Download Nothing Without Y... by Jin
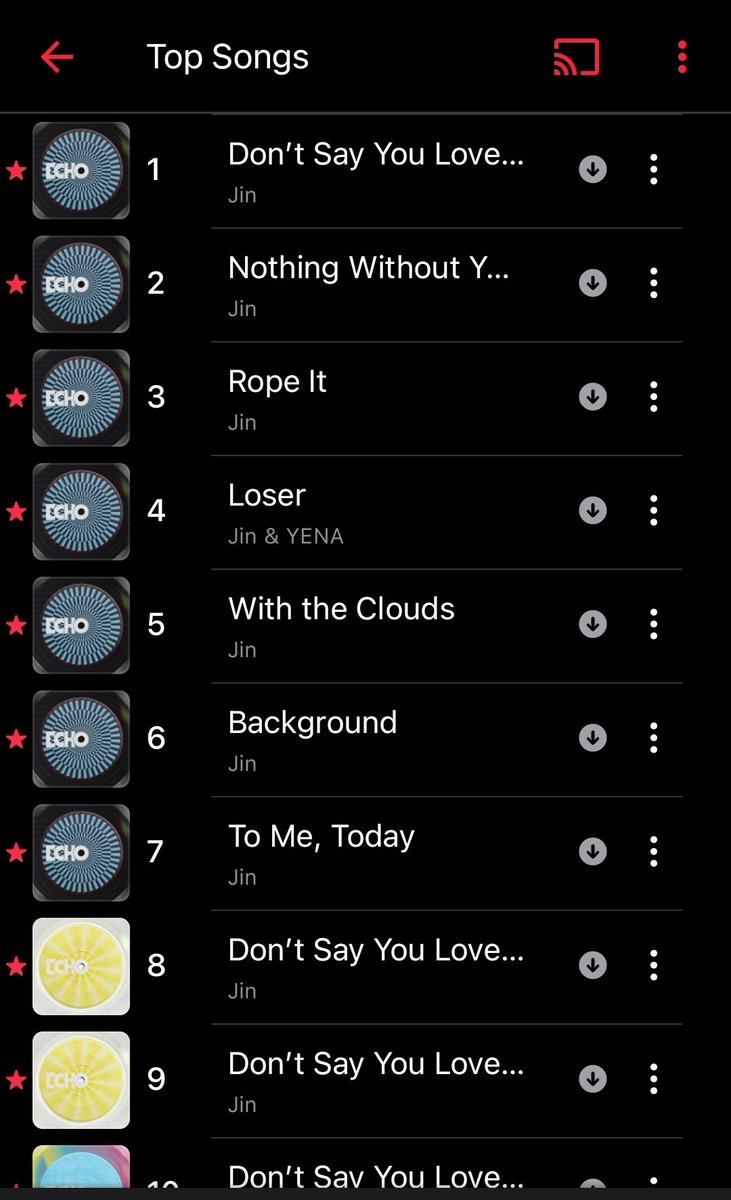 593,284
